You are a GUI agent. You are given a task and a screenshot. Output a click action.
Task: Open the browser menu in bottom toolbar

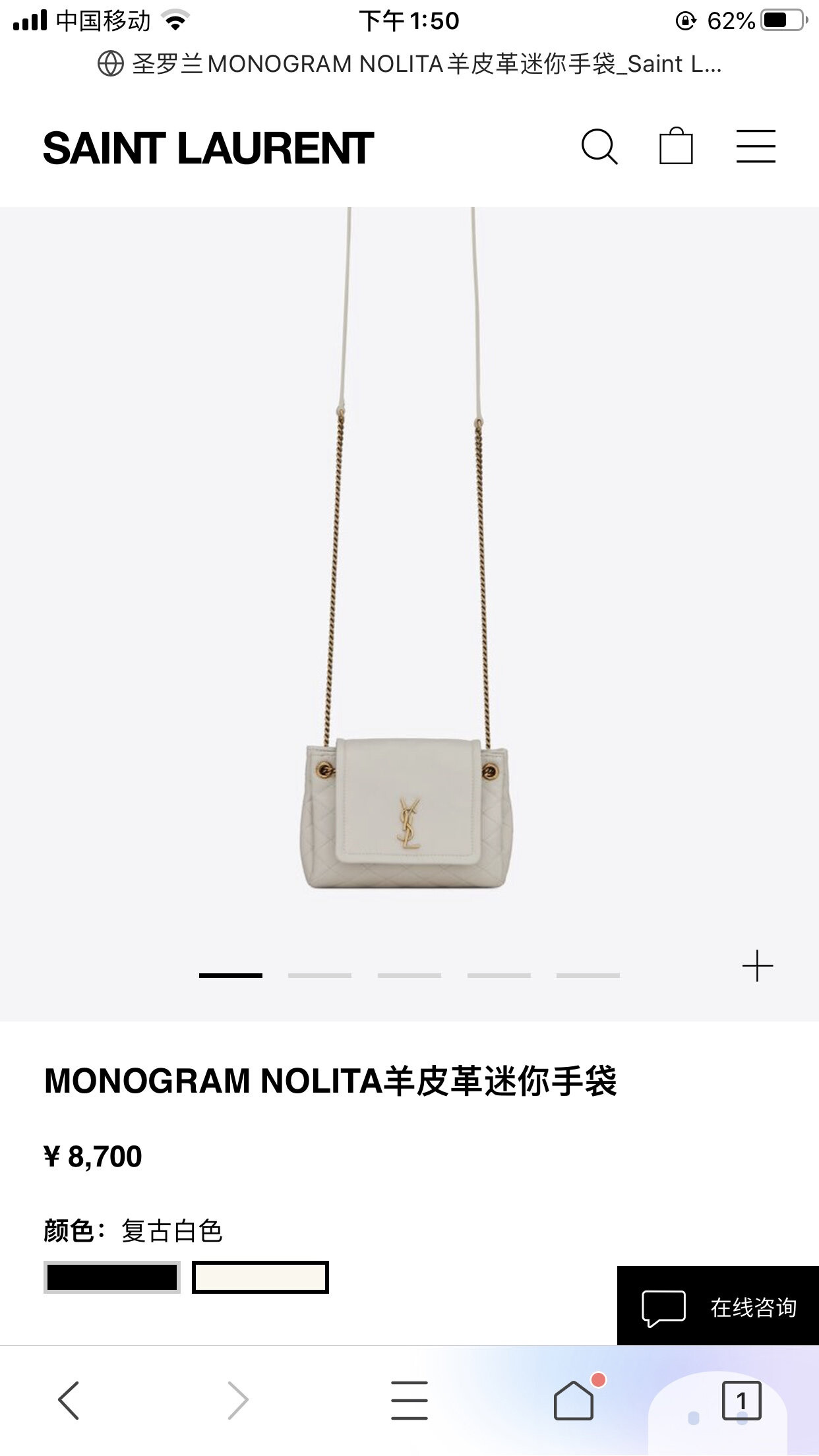(409, 1400)
